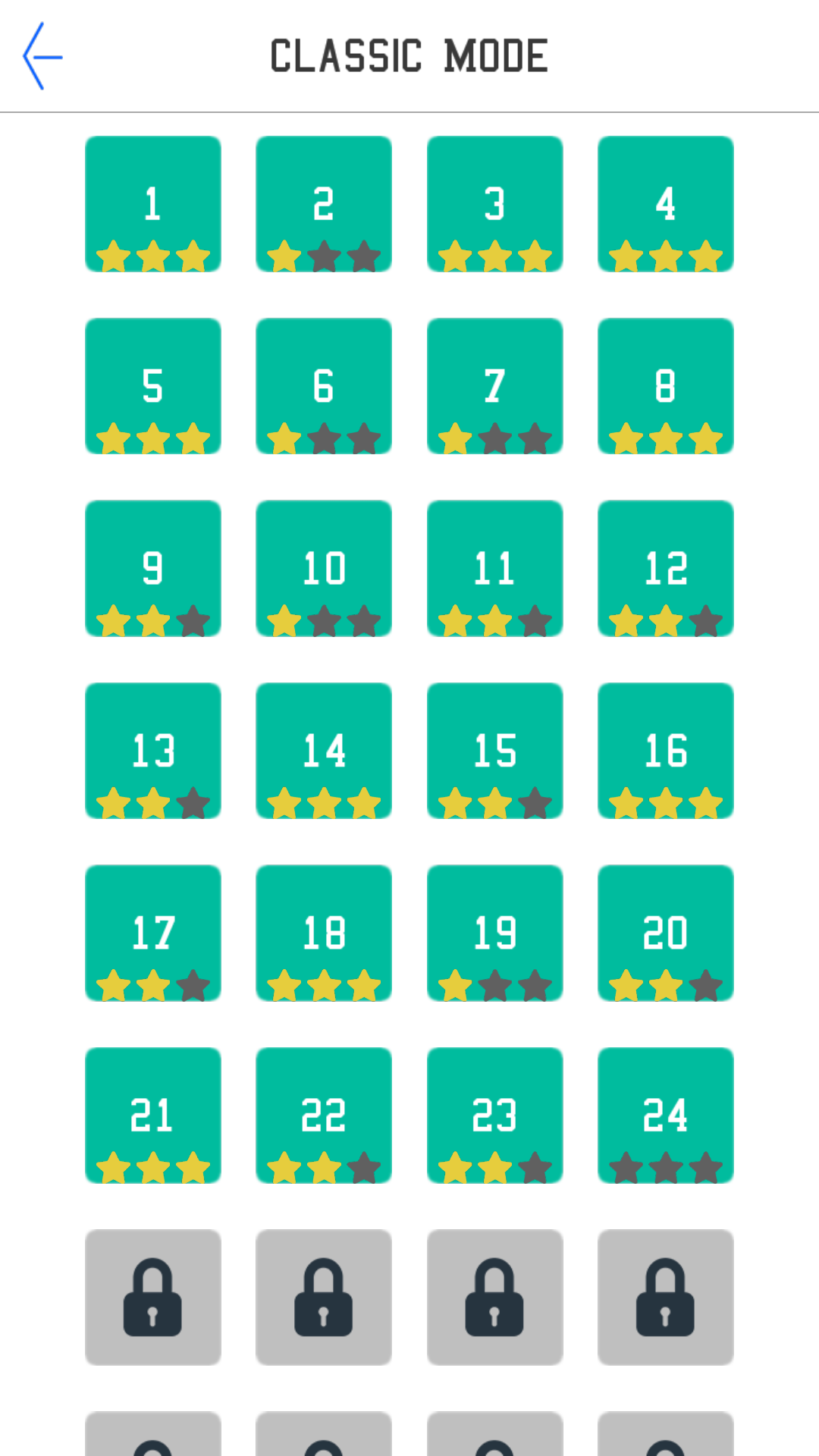Select level 12
Screen dimensions: 819x1456
point(666,568)
